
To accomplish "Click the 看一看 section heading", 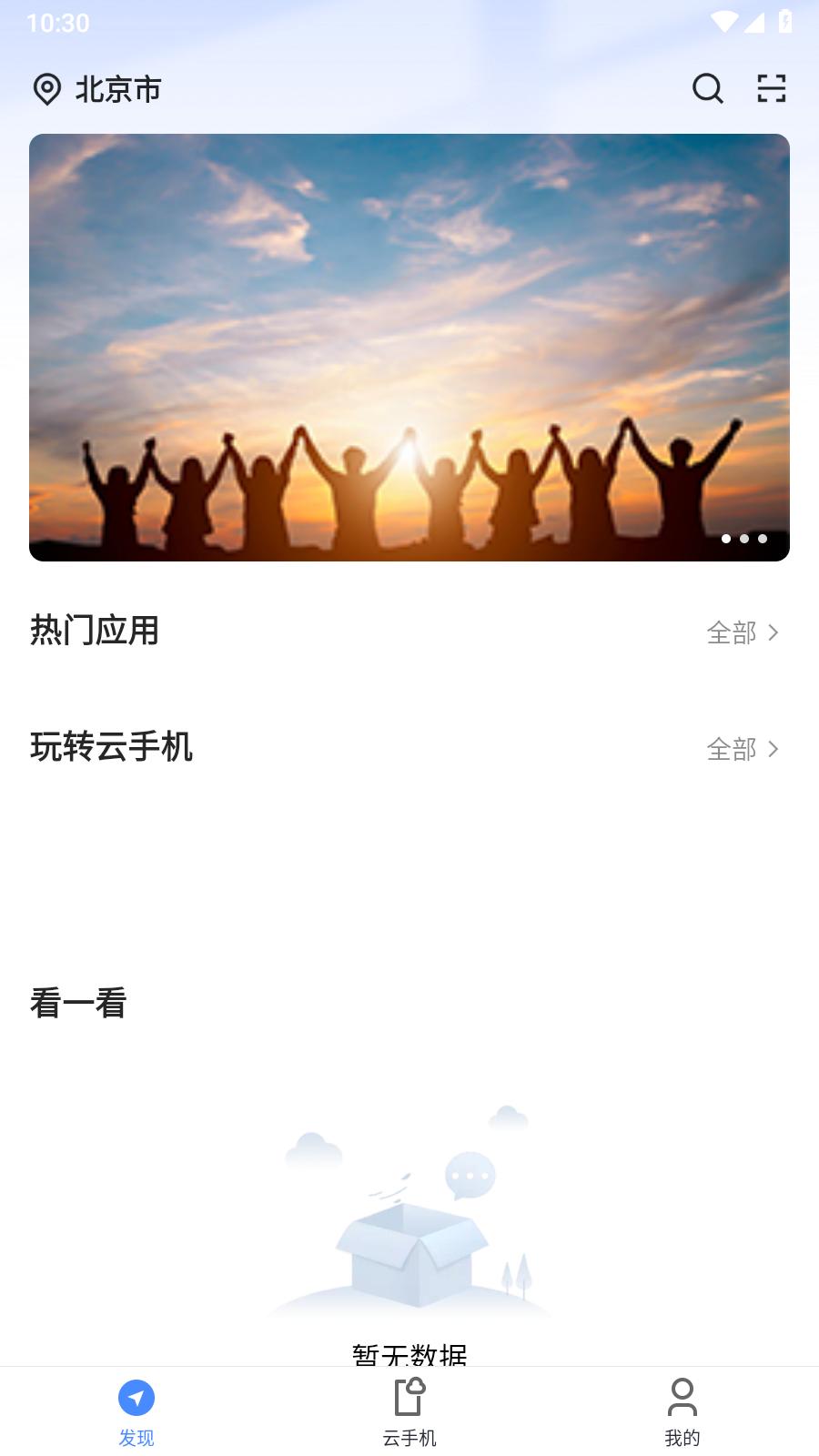I will point(77,1003).
